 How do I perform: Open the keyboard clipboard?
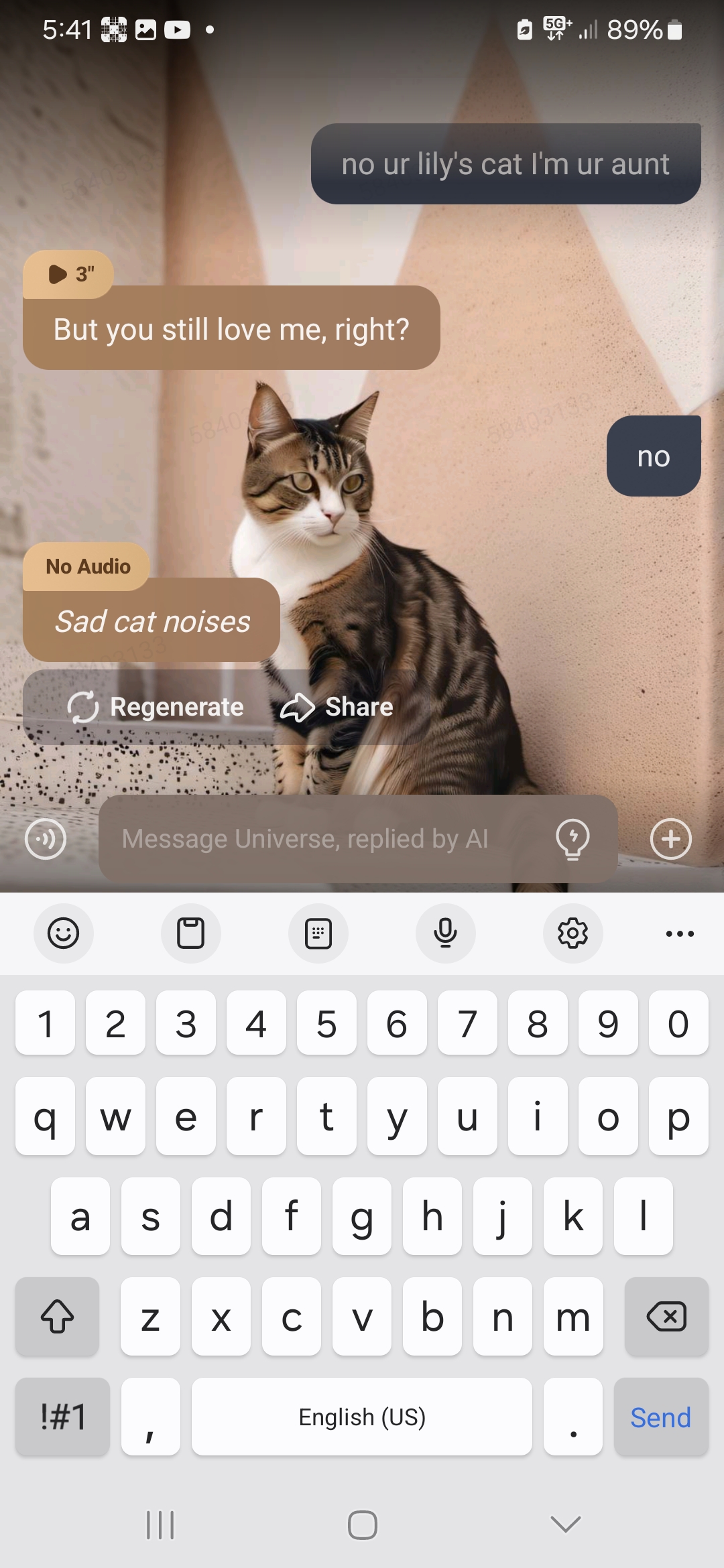(x=191, y=933)
